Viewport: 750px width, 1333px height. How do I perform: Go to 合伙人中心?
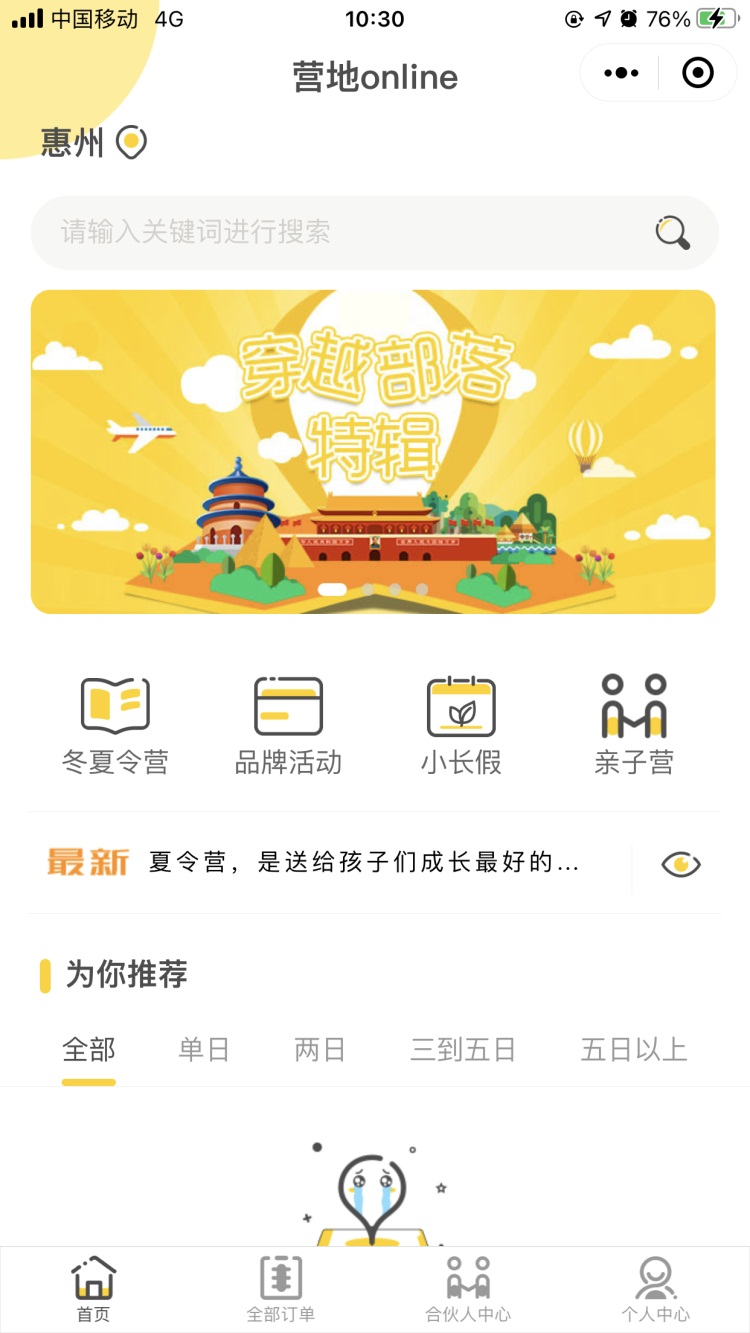(x=468, y=1289)
